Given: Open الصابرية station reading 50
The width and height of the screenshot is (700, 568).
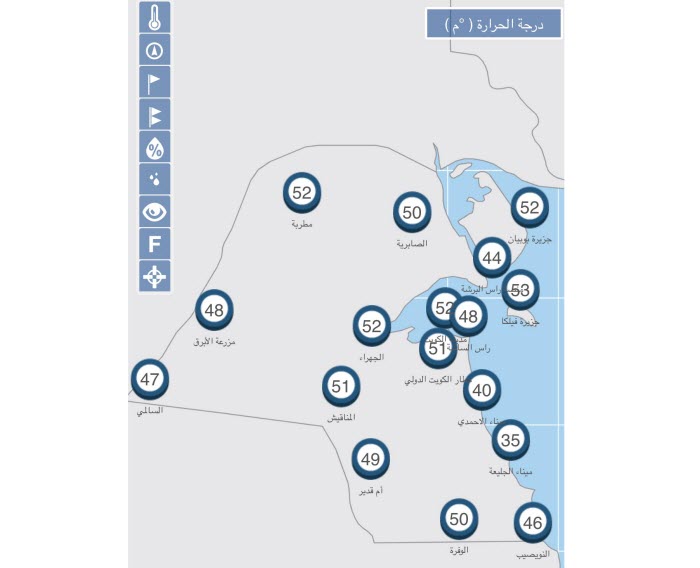Looking at the screenshot, I should coord(412,212).
